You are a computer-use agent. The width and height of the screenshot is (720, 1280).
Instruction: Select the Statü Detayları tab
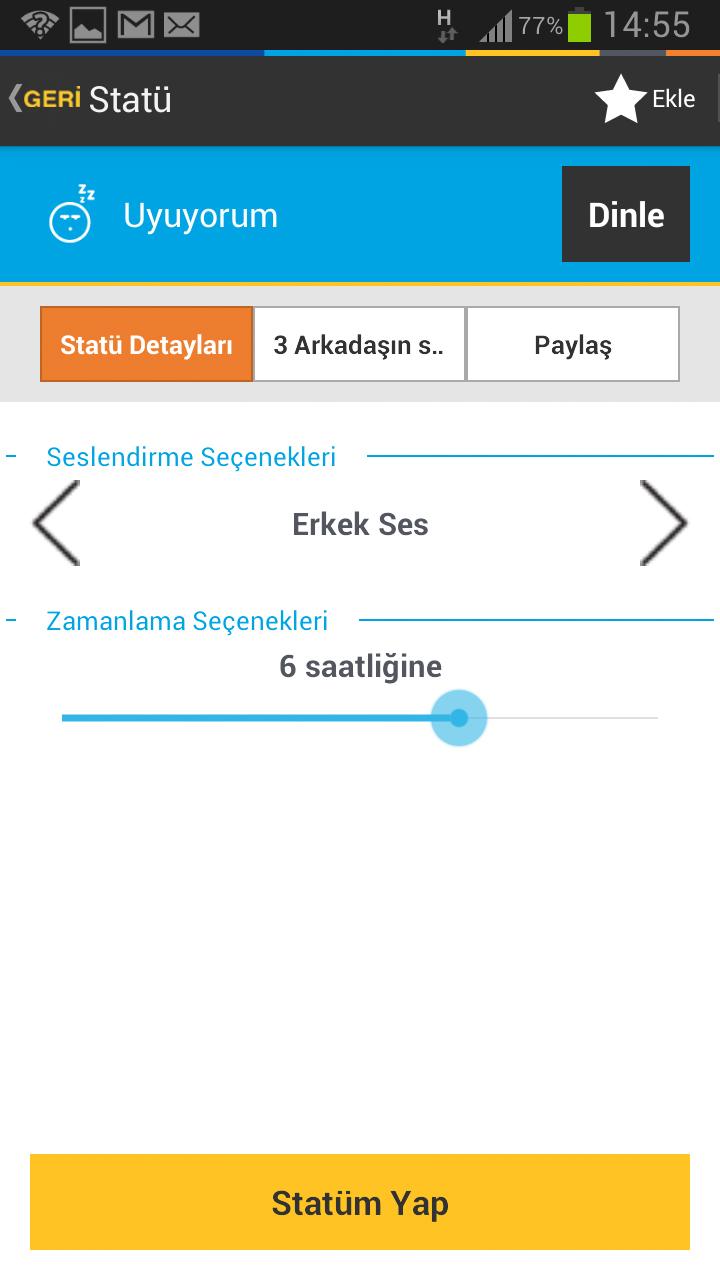(146, 343)
